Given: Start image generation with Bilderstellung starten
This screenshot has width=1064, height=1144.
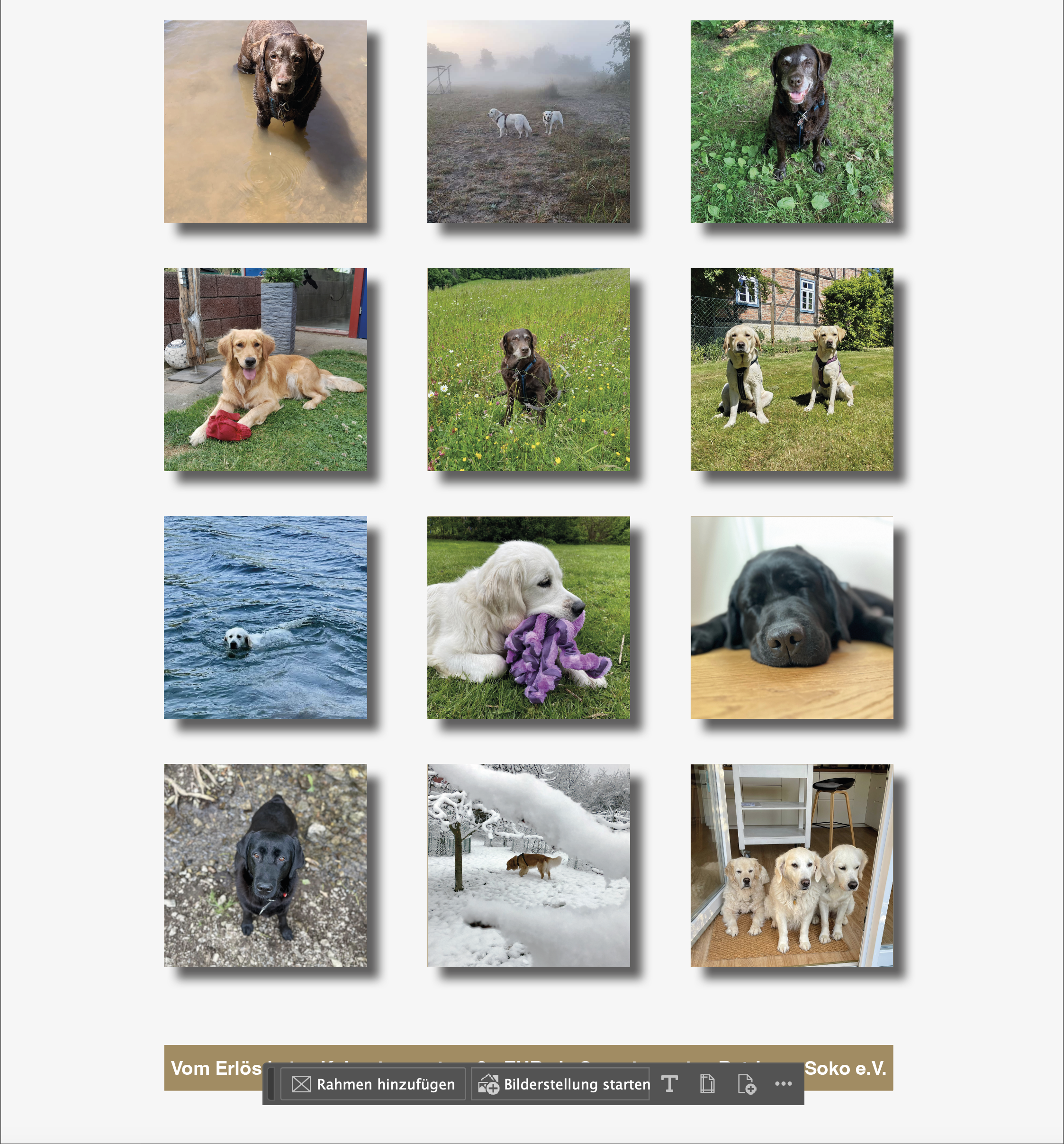Looking at the screenshot, I should pyautogui.click(x=561, y=1084).
